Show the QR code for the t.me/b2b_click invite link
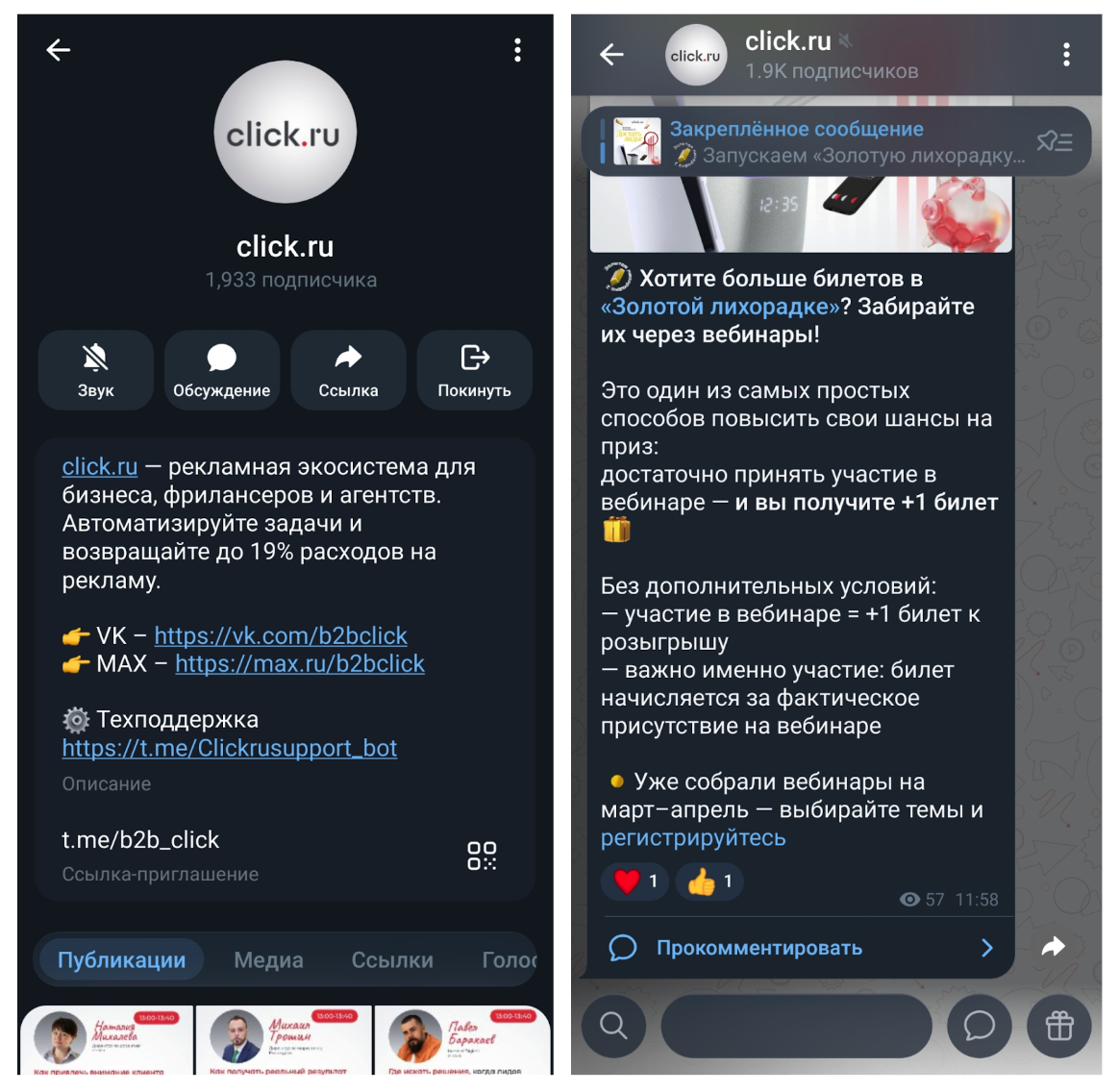The height and width of the screenshot is (1092, 1119). 482,856
